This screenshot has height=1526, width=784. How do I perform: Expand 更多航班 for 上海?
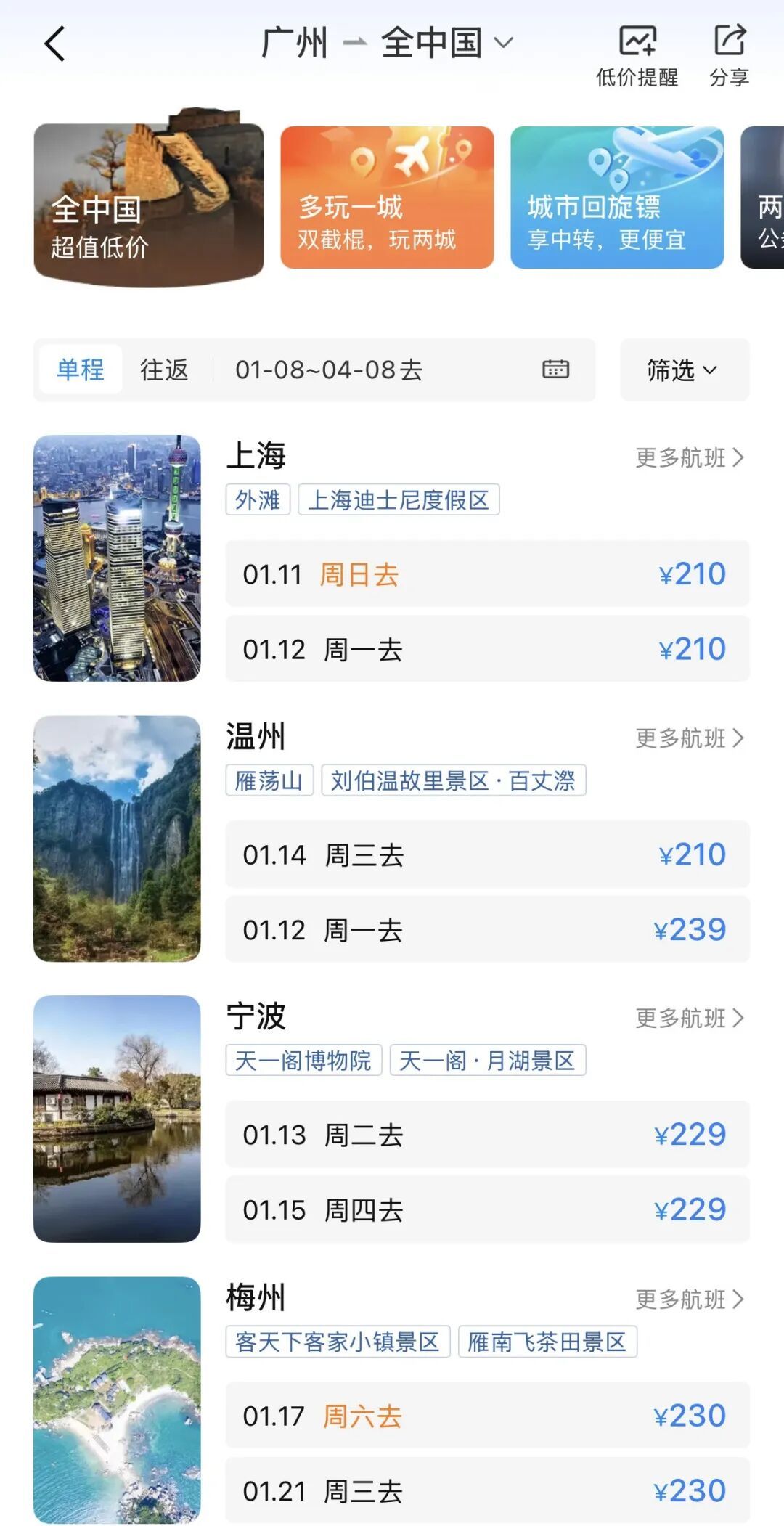pos(686,457)
